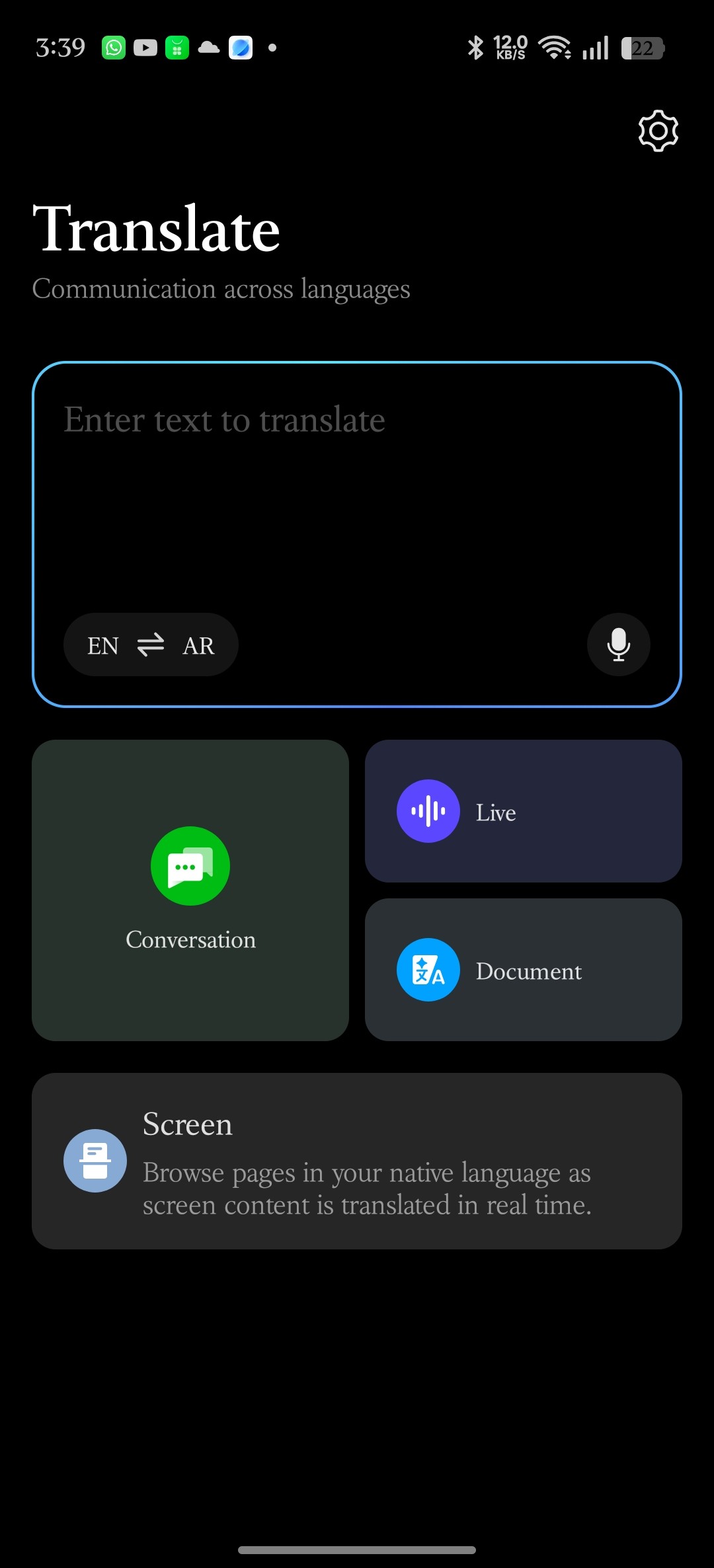Choose AR as the target language
The width and height of the screenshot is (714, 1568).
(x=198, y=645)
